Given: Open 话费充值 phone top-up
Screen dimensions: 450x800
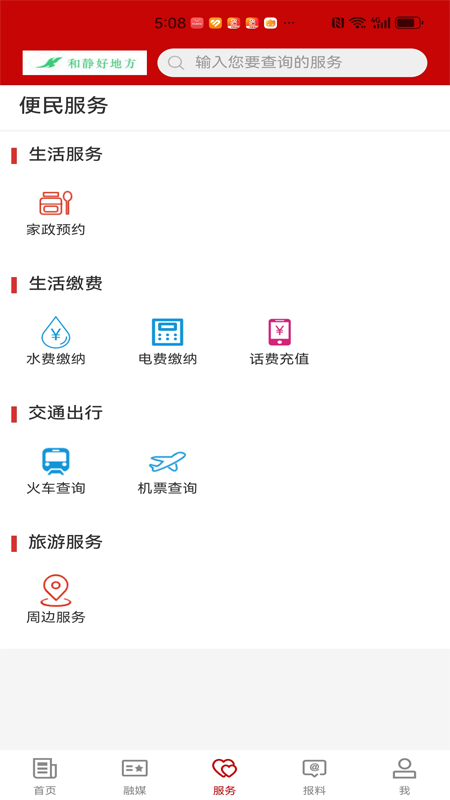Looking at the screenshot, I should click(x=279, y=341).
